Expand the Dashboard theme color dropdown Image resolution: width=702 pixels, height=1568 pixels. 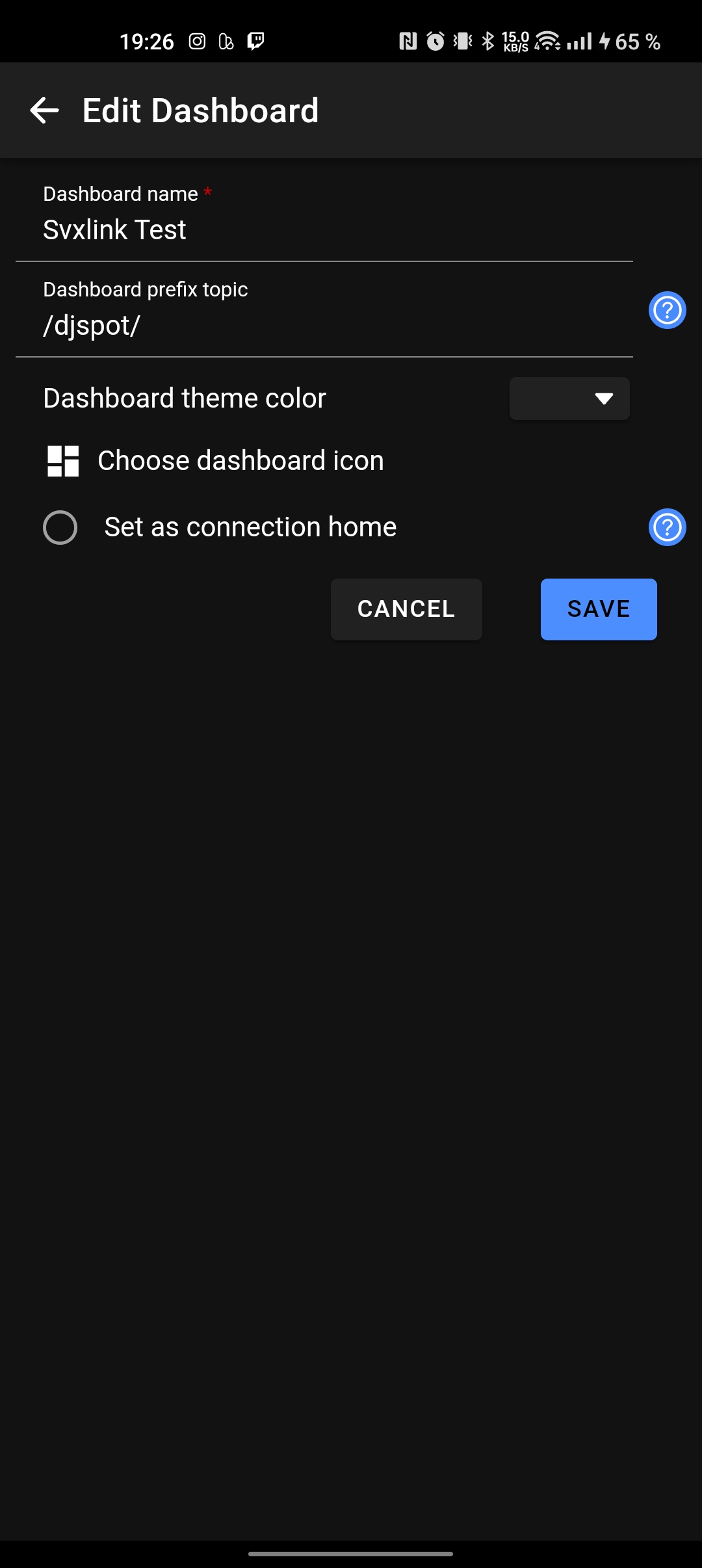click(569, 399)
